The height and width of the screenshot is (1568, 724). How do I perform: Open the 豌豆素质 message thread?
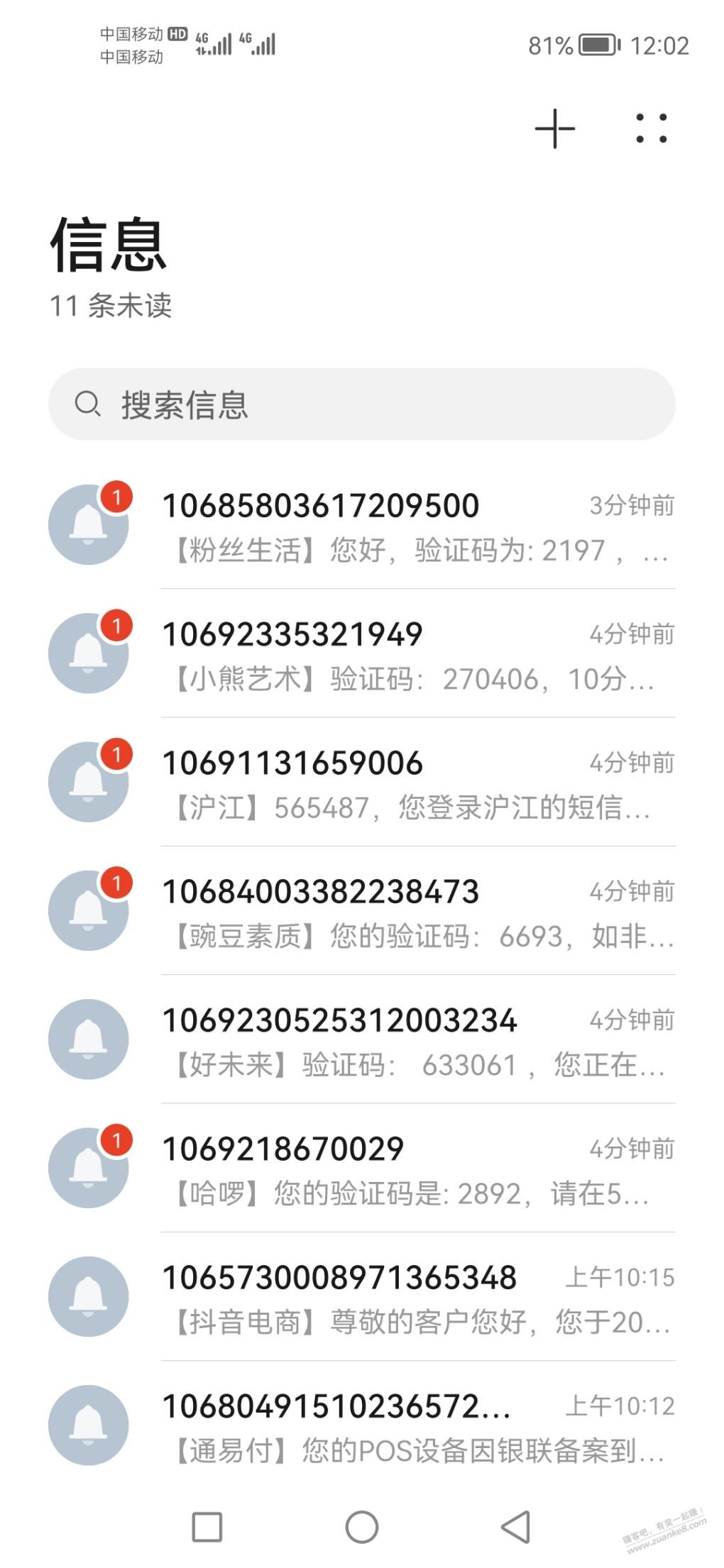tap(362, 911)
